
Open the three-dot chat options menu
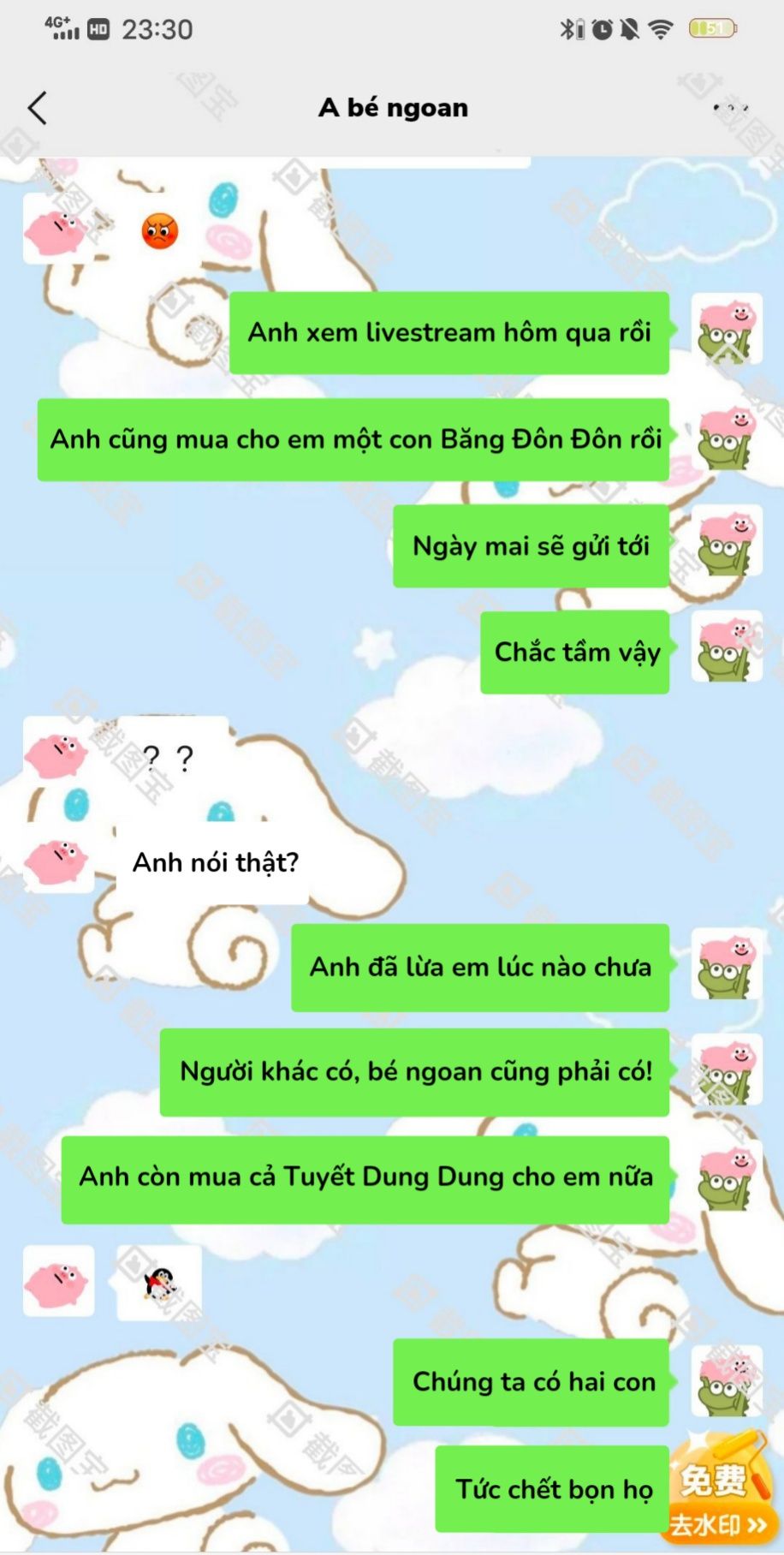click(x=730, y=108)
